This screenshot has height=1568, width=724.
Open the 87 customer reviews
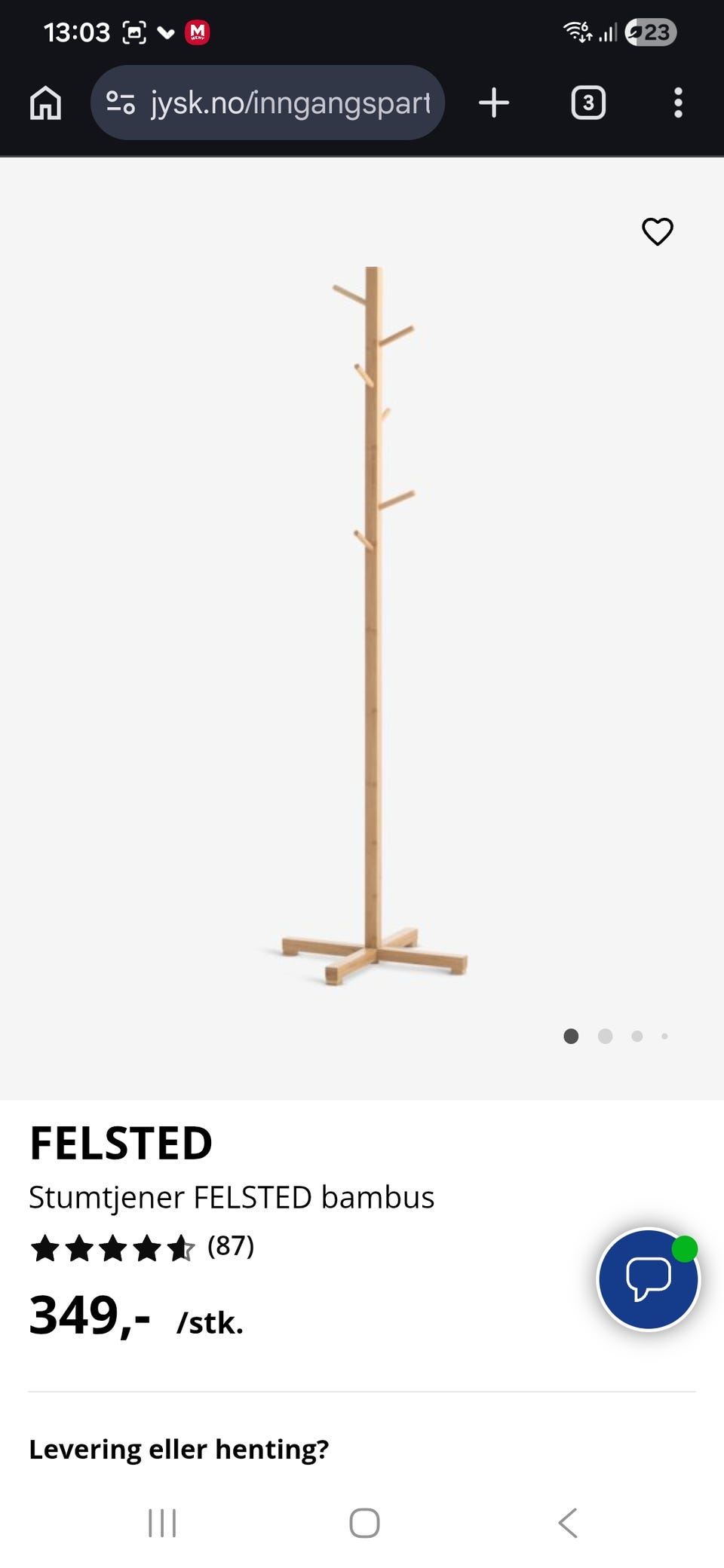coord(231,1246)
